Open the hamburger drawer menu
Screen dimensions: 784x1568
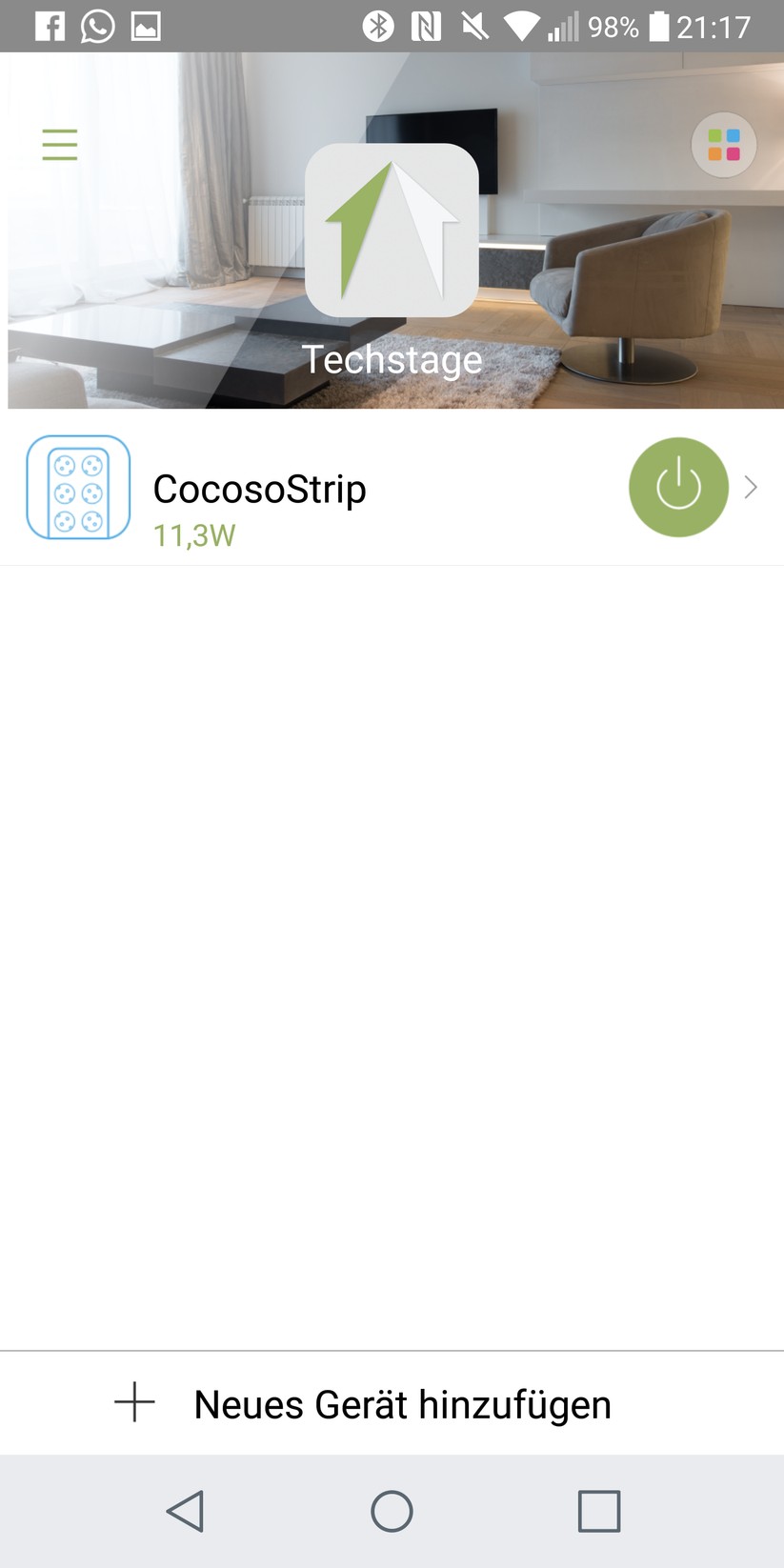point(59,145)
